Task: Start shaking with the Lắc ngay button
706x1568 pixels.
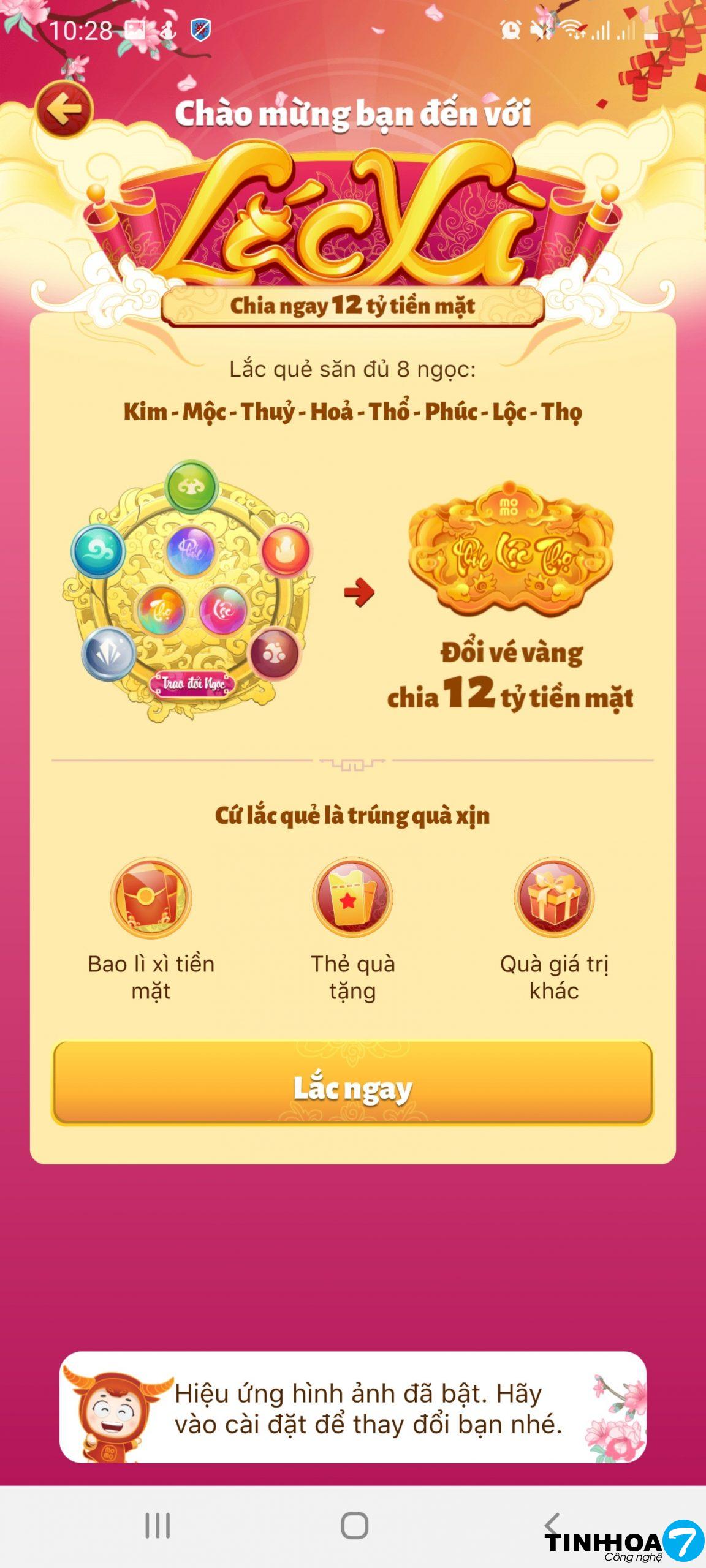Action: click(x=352, y=1084)
